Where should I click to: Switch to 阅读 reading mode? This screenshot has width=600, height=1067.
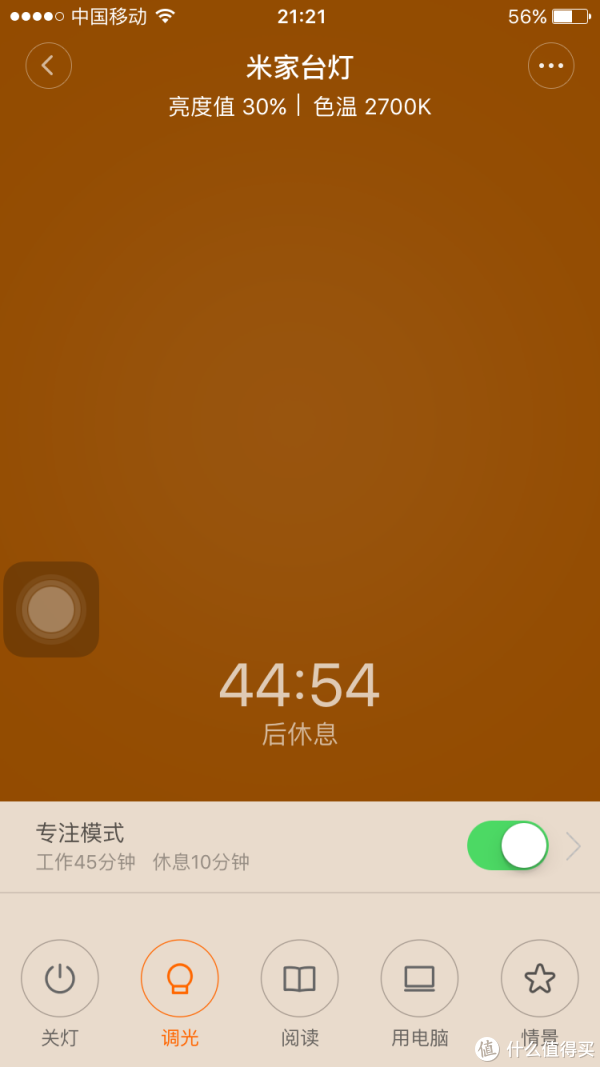coord(299,979)
